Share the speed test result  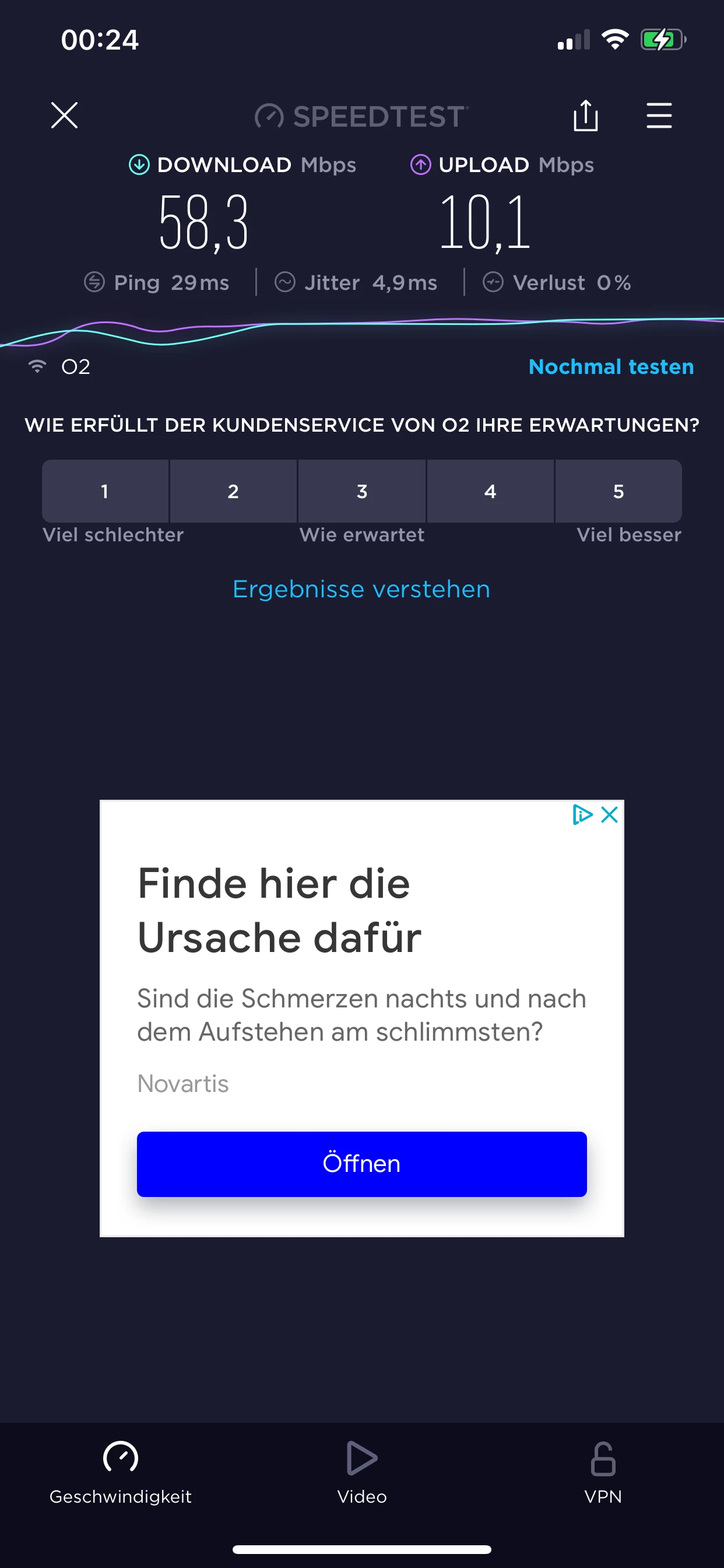(585, 115)
